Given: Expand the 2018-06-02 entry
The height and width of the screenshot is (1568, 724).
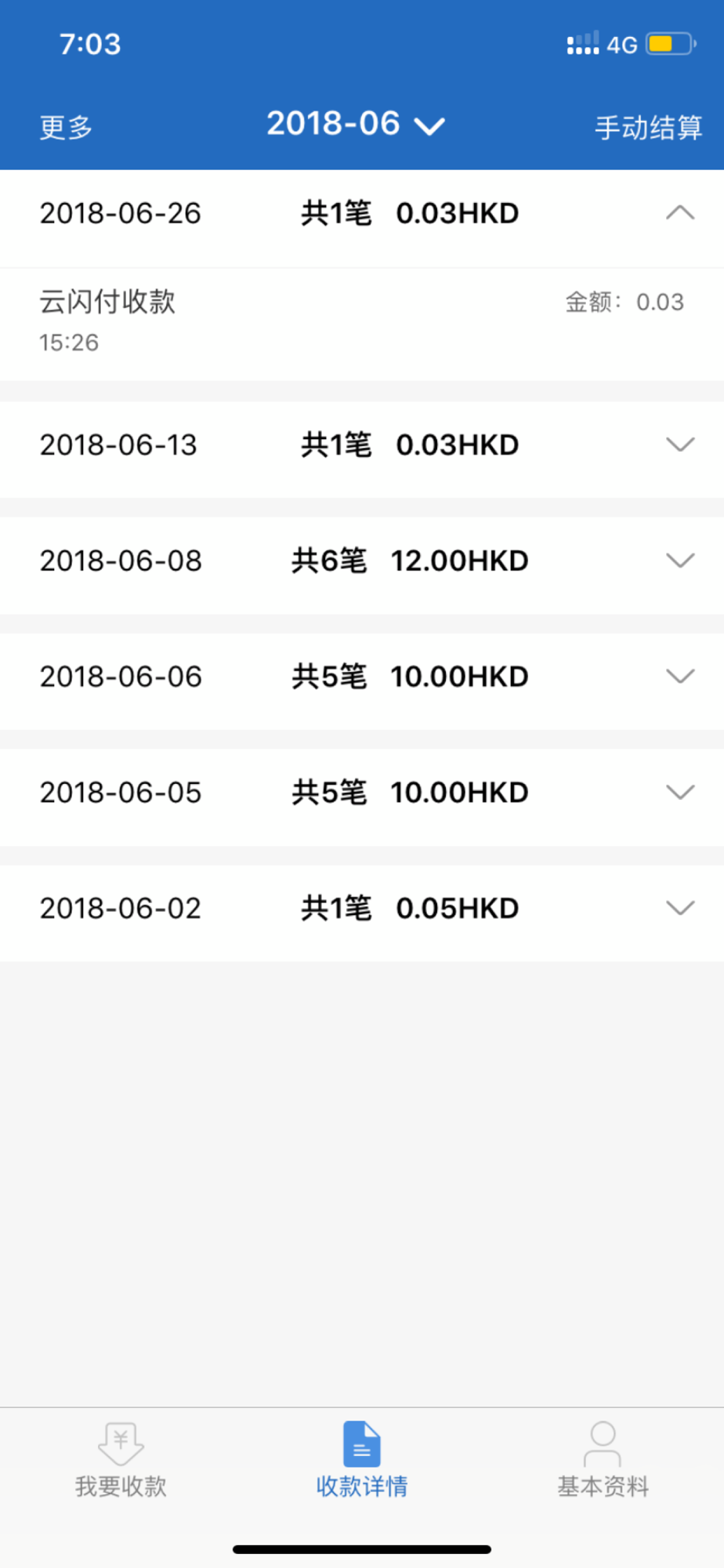Looking at the screenshot, I should (362, 909).
